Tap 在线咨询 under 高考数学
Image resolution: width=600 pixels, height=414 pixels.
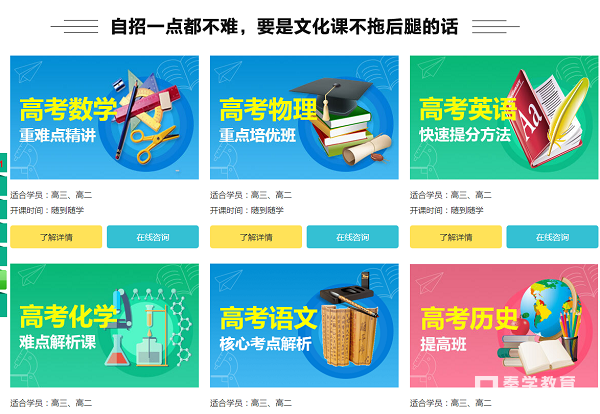(x=152, y=237)
